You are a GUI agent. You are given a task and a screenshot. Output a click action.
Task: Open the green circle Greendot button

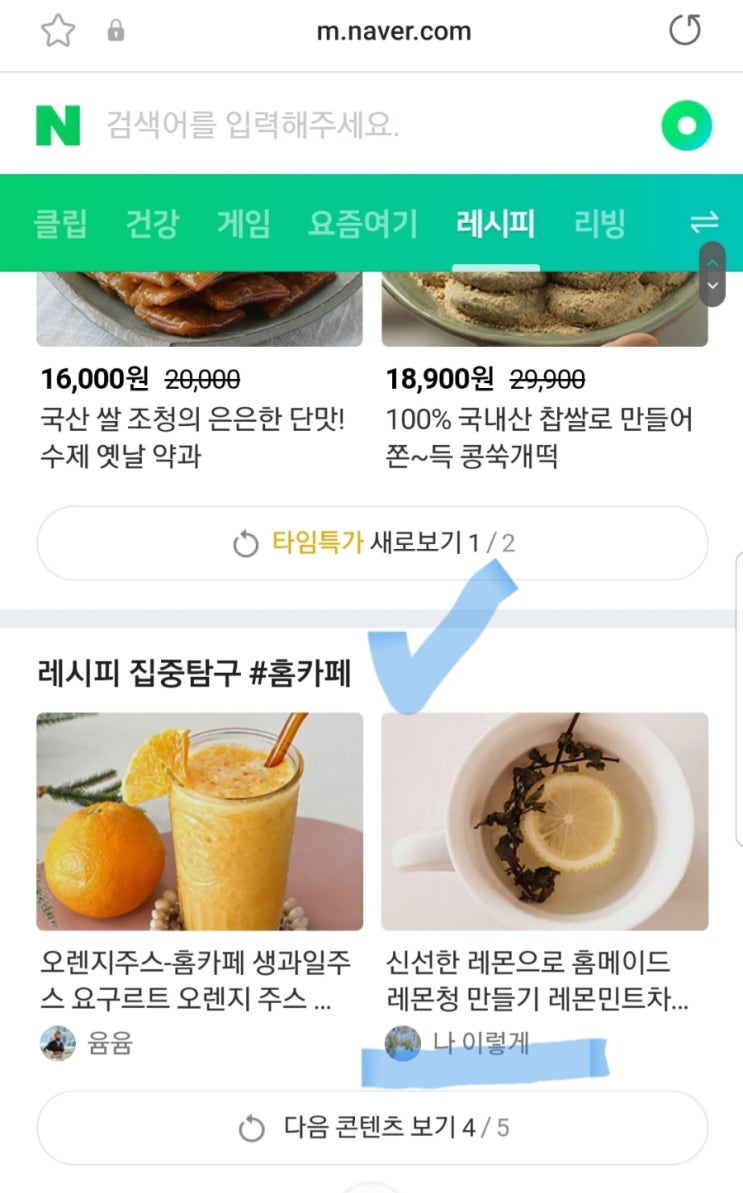686,126
